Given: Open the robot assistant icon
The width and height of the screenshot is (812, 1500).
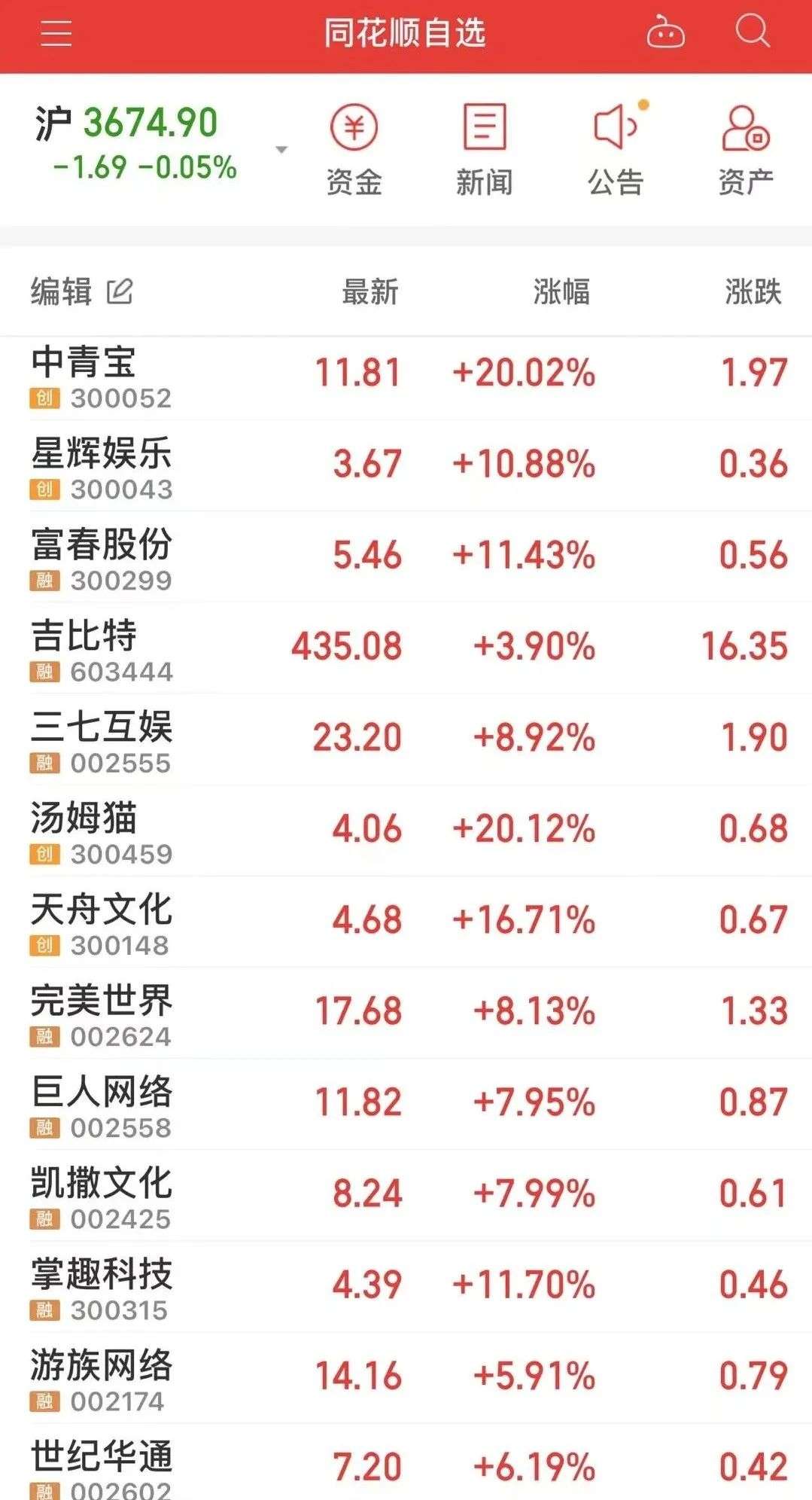Looking at the screenshot, I should tap(665, 34).
